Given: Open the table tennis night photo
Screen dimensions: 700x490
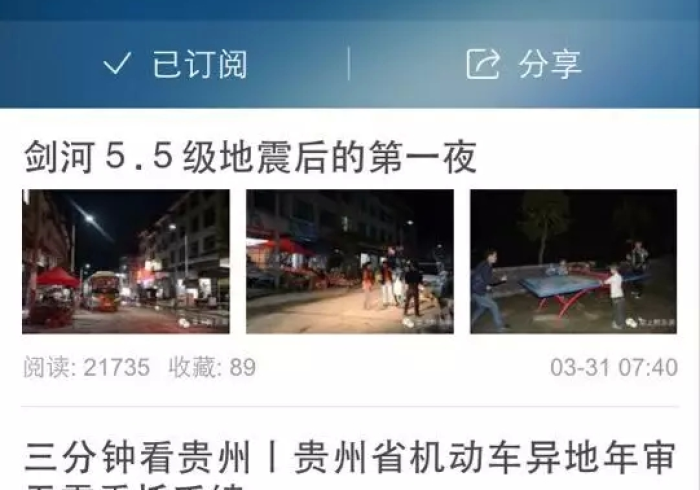Looking at the screenshot, I should [x=574, y=262].
